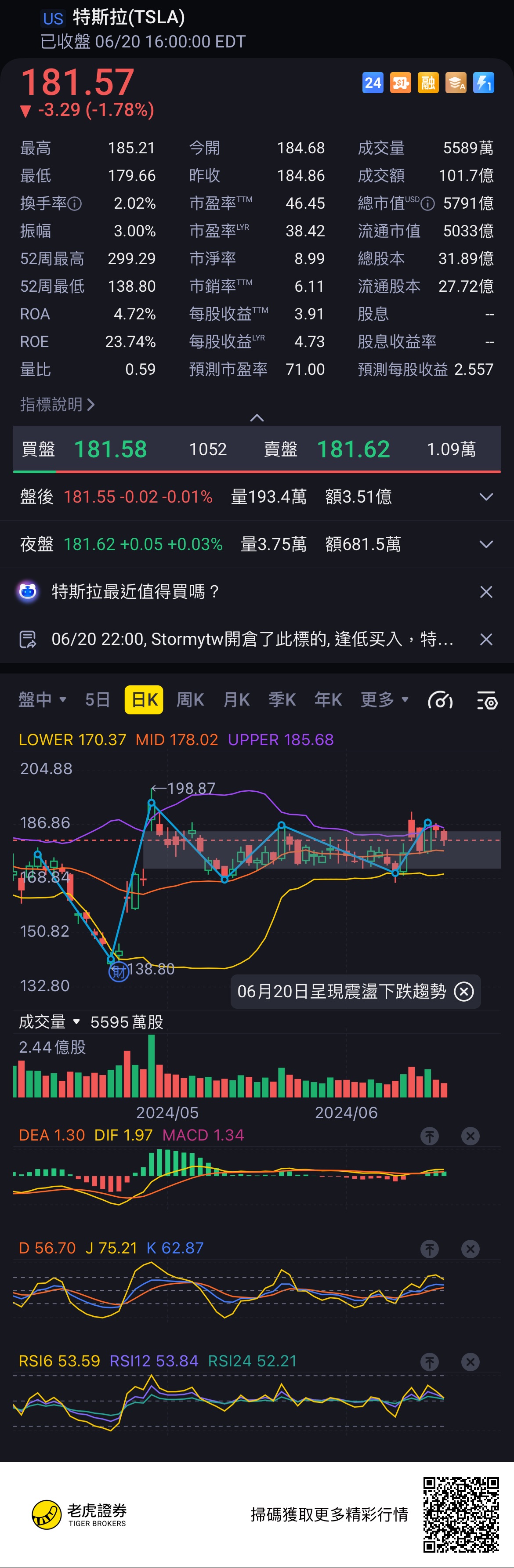Screen dimensions: 514x1568
Task: Open the 指標說明 indicator explanation link
Action: point(57,404)
